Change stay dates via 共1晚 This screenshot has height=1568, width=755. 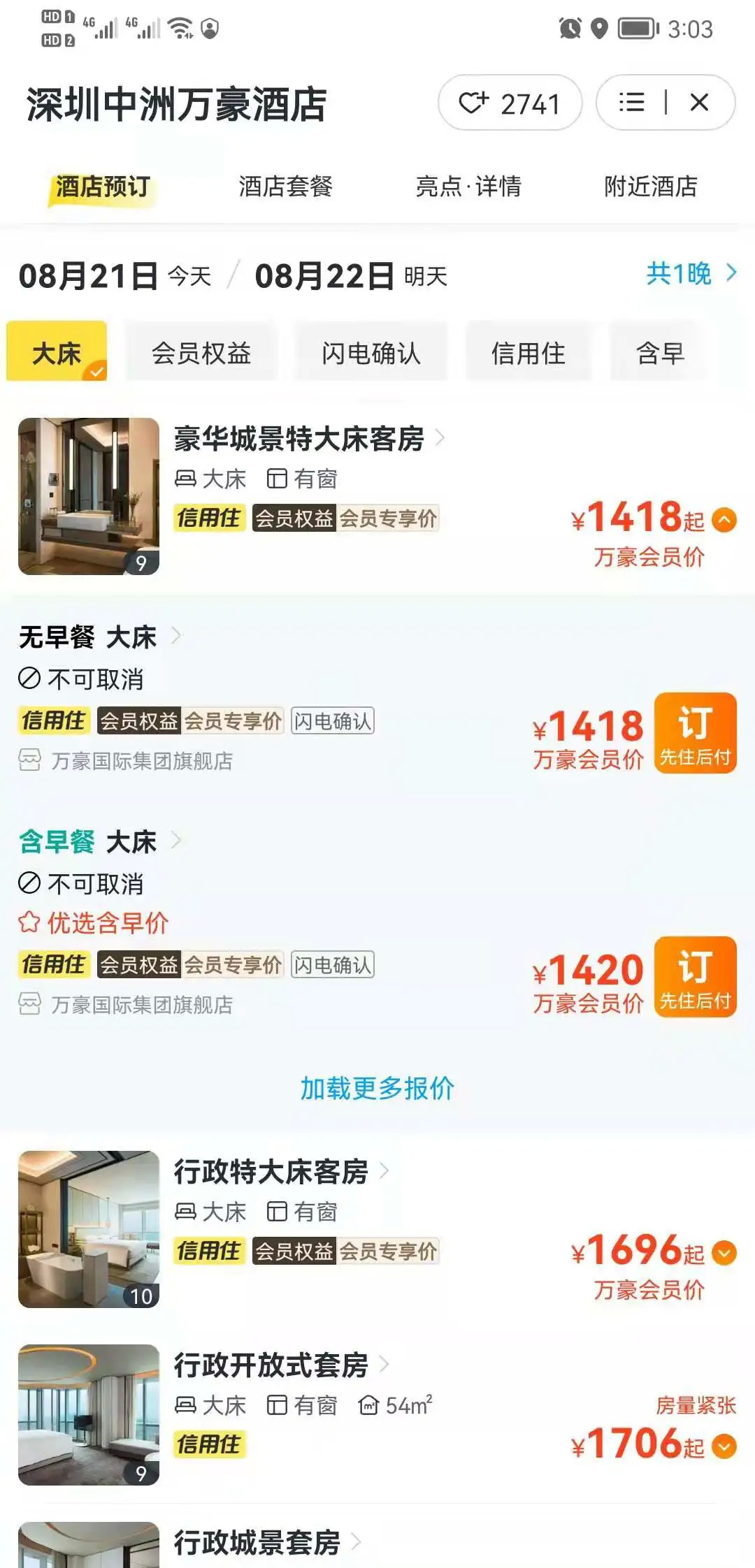[x=690, y=273]
